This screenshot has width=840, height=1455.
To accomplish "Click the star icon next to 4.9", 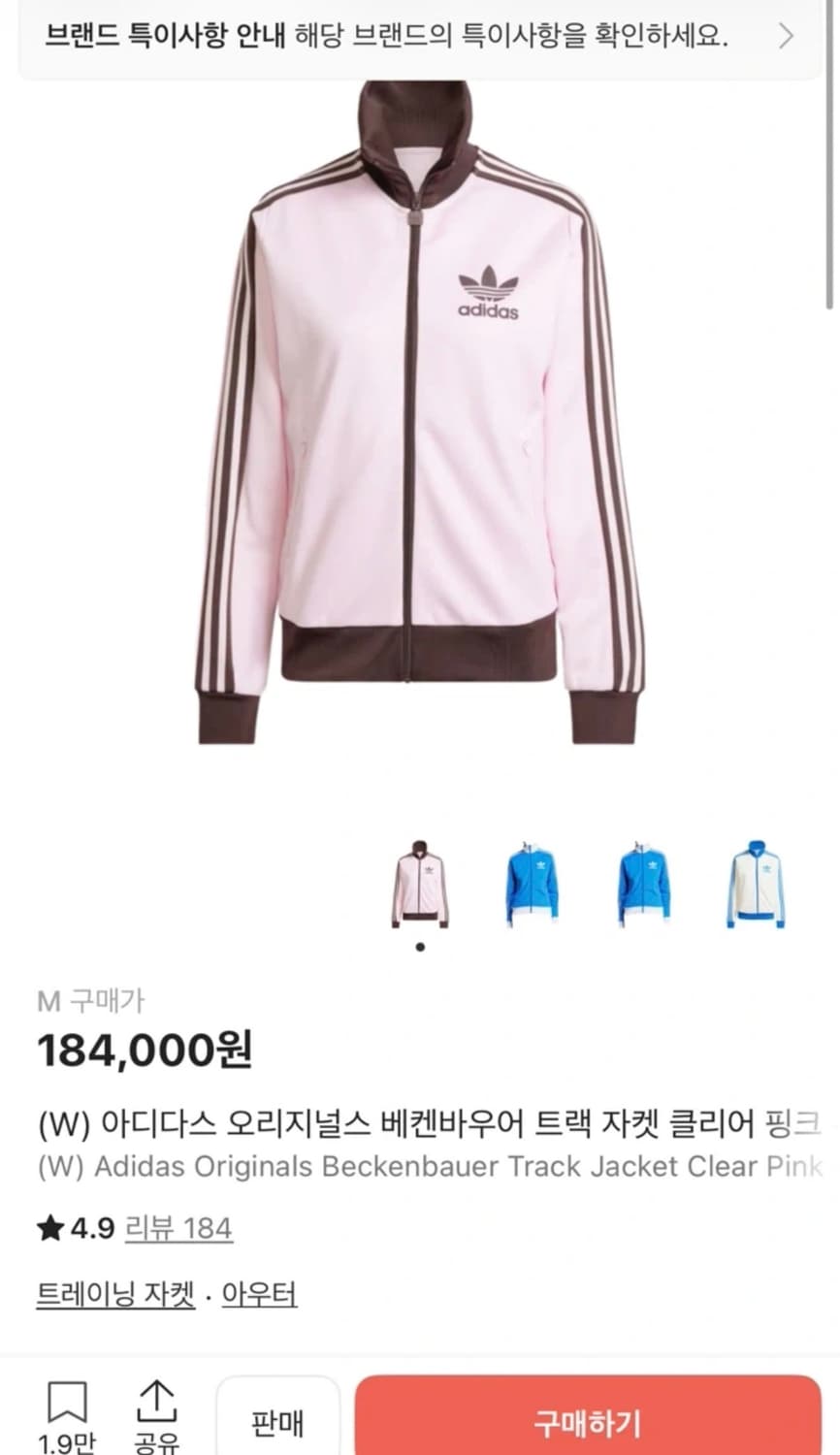I will (x=48, y=1226).
